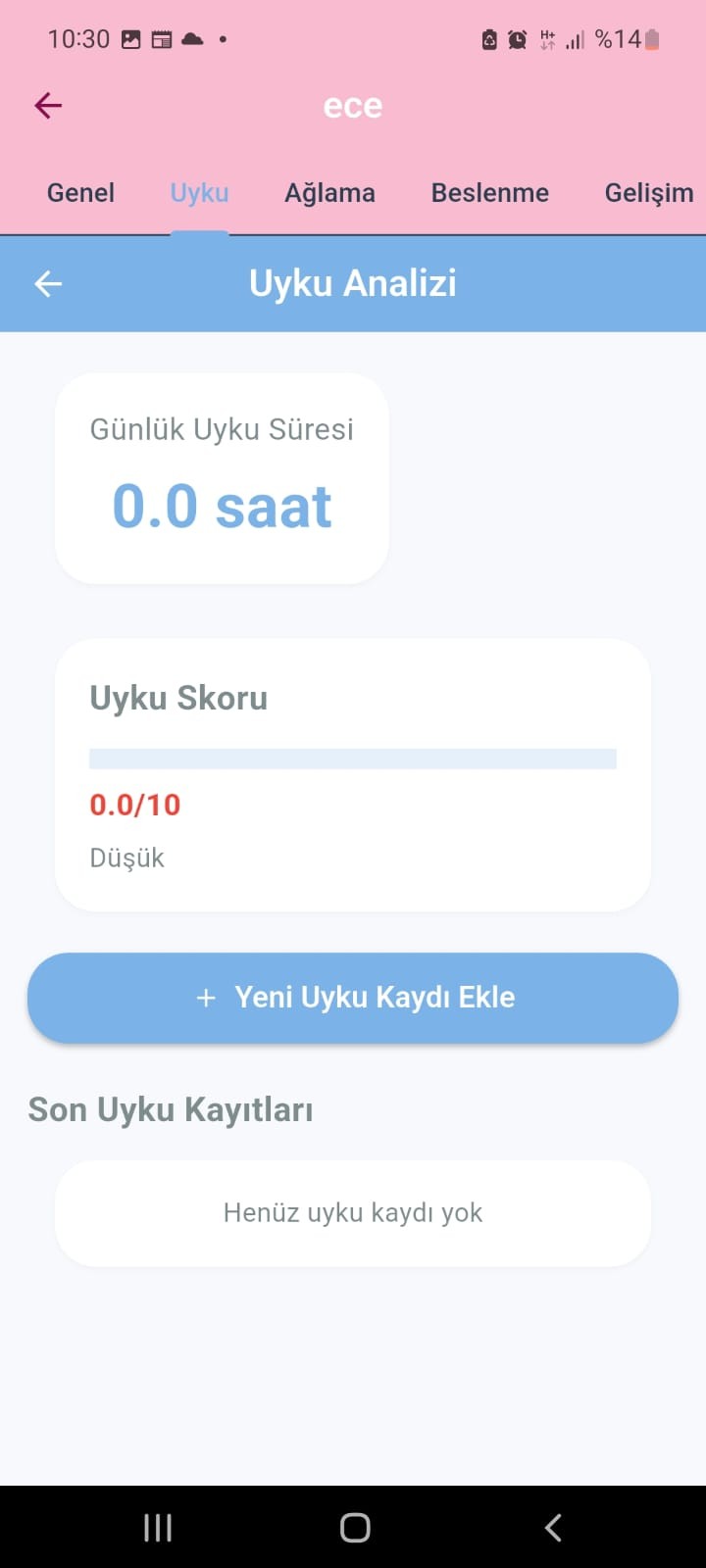Screen dimensions: 706x1568
Task: Open the Ağlama tab
Action: (x=329, y=193)
